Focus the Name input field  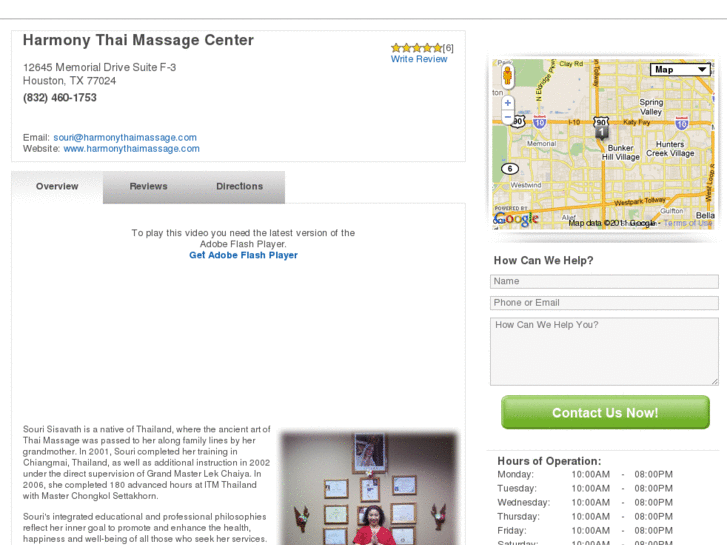click(604, 281)
